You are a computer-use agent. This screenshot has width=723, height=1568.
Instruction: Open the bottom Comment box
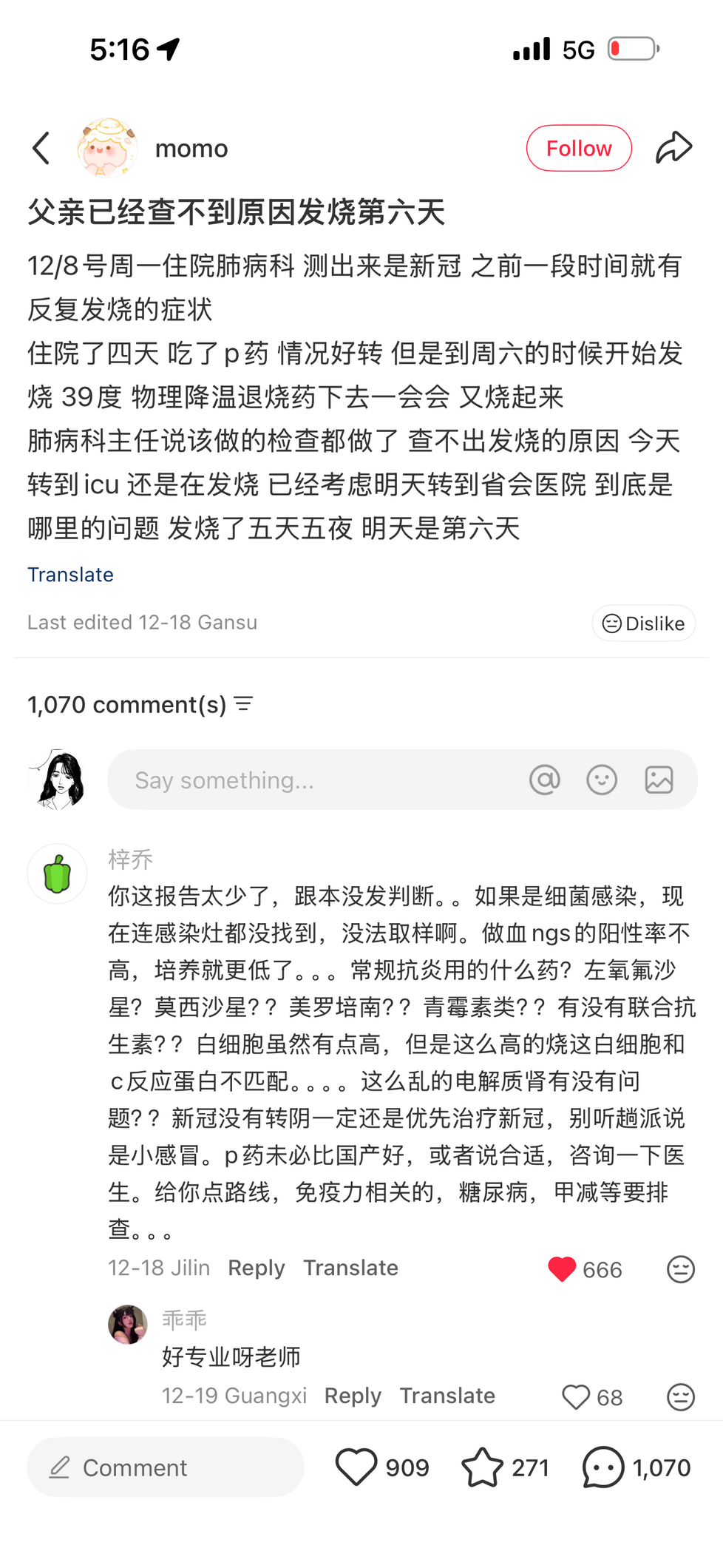[x=166, y=1467]
